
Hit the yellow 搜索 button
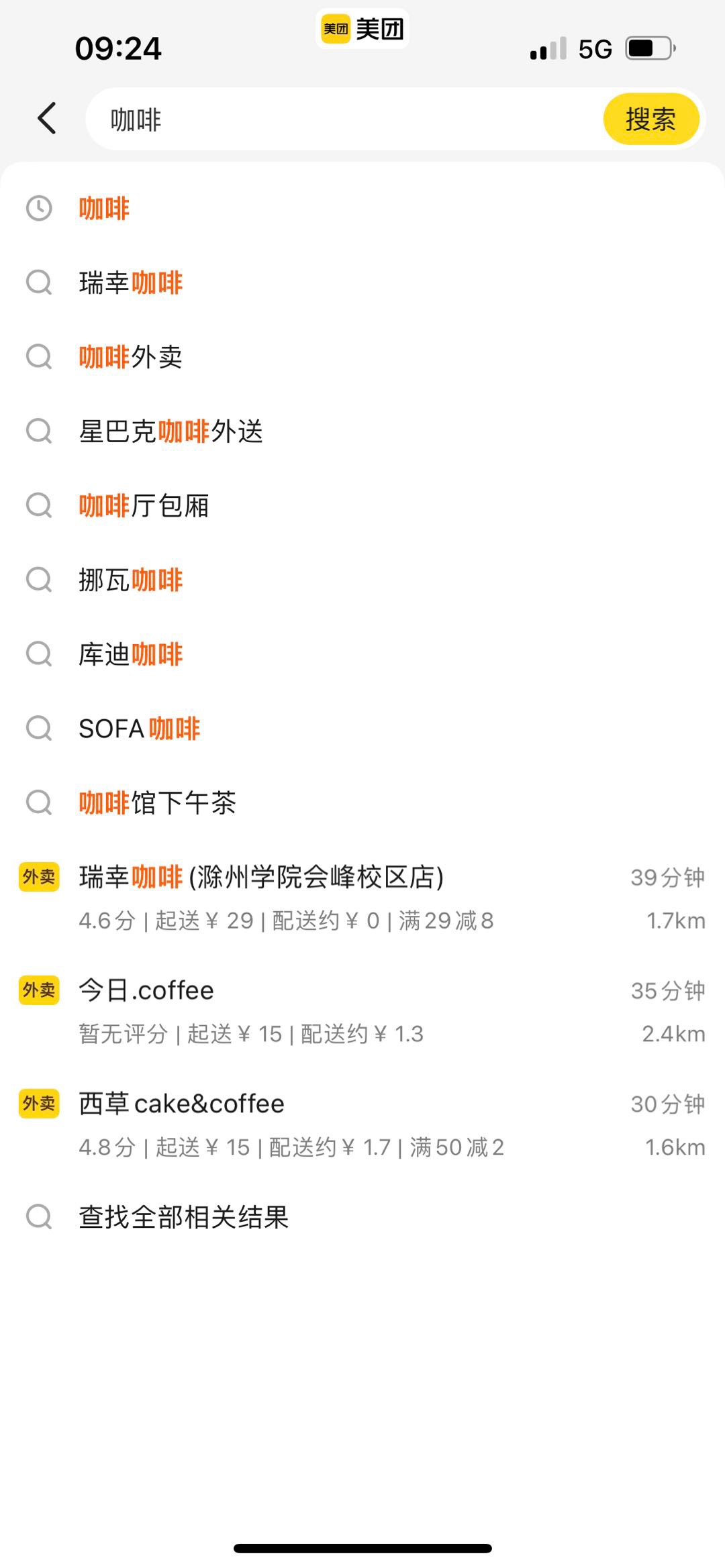click(x=650, y=119)
